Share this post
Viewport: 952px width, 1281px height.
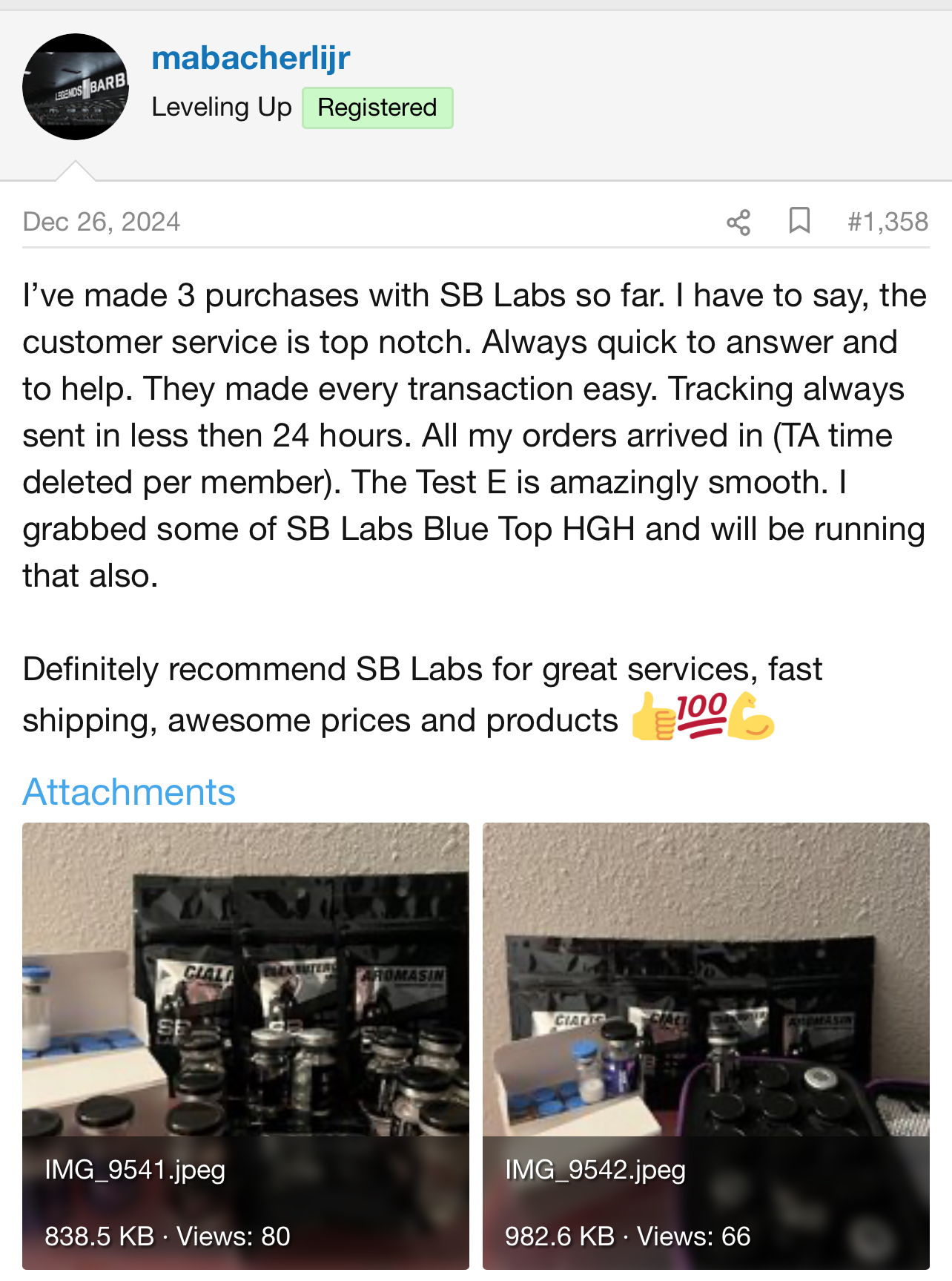[738, 222]
